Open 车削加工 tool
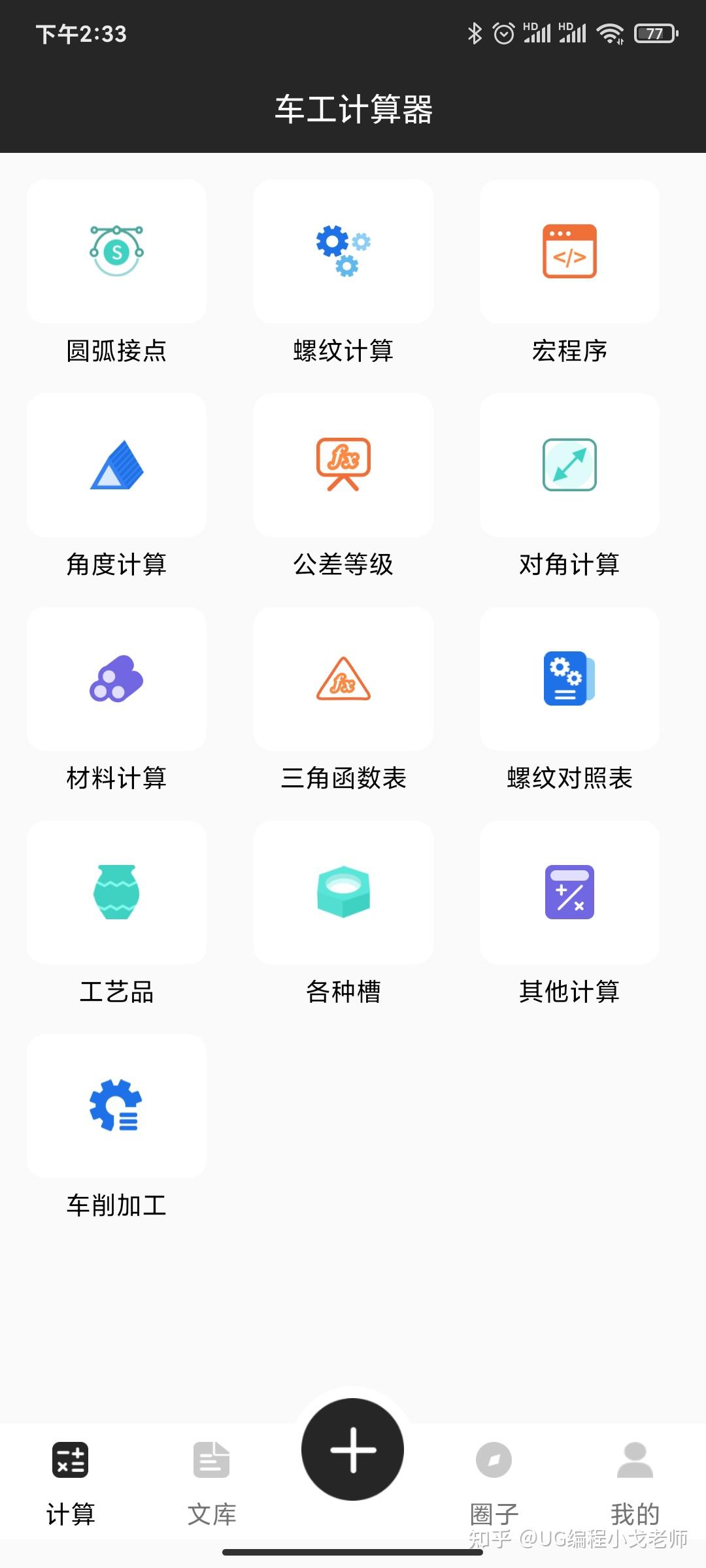 tap(116, 1106)
